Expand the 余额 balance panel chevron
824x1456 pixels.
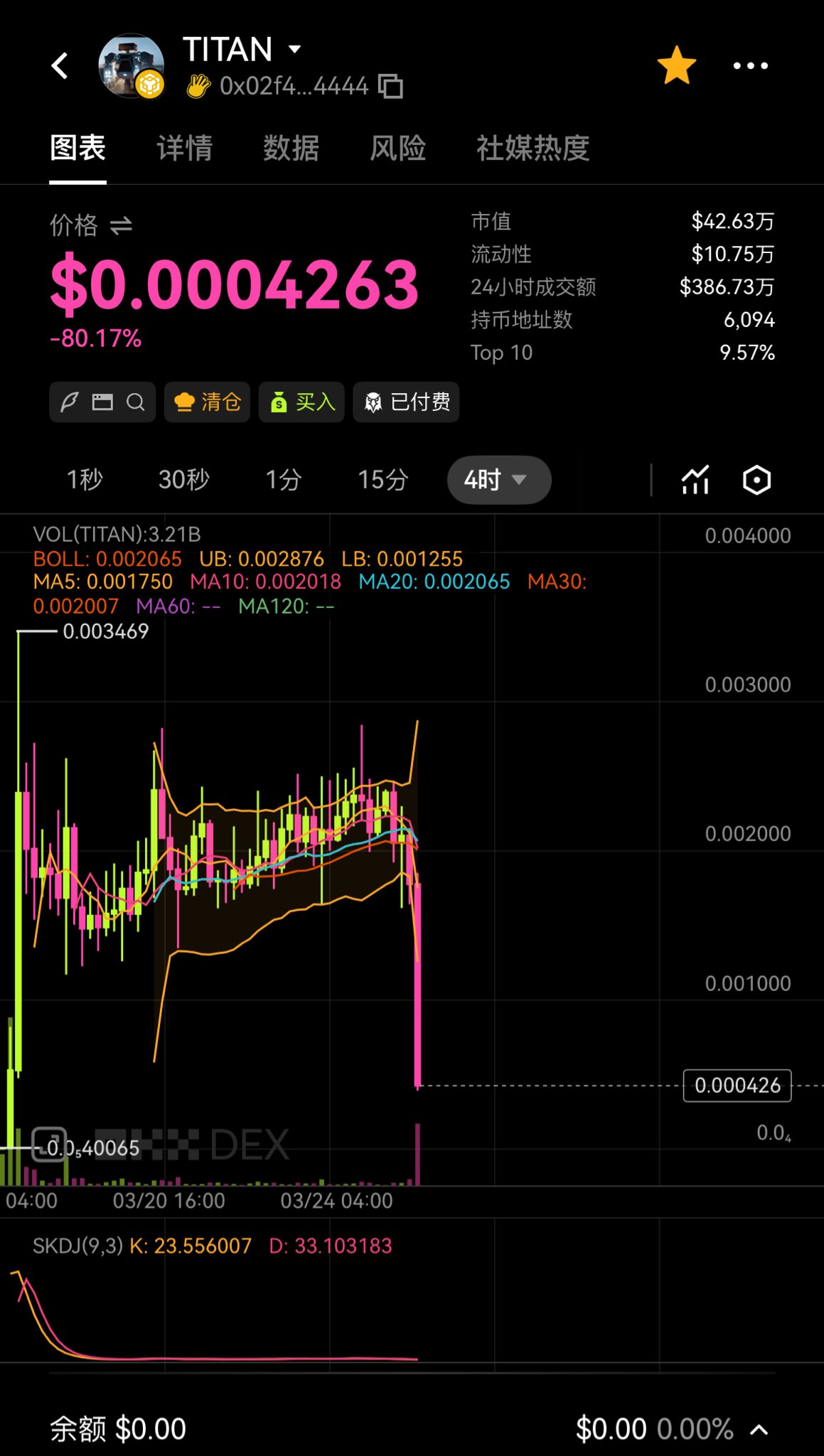[x=759, y=1430]
